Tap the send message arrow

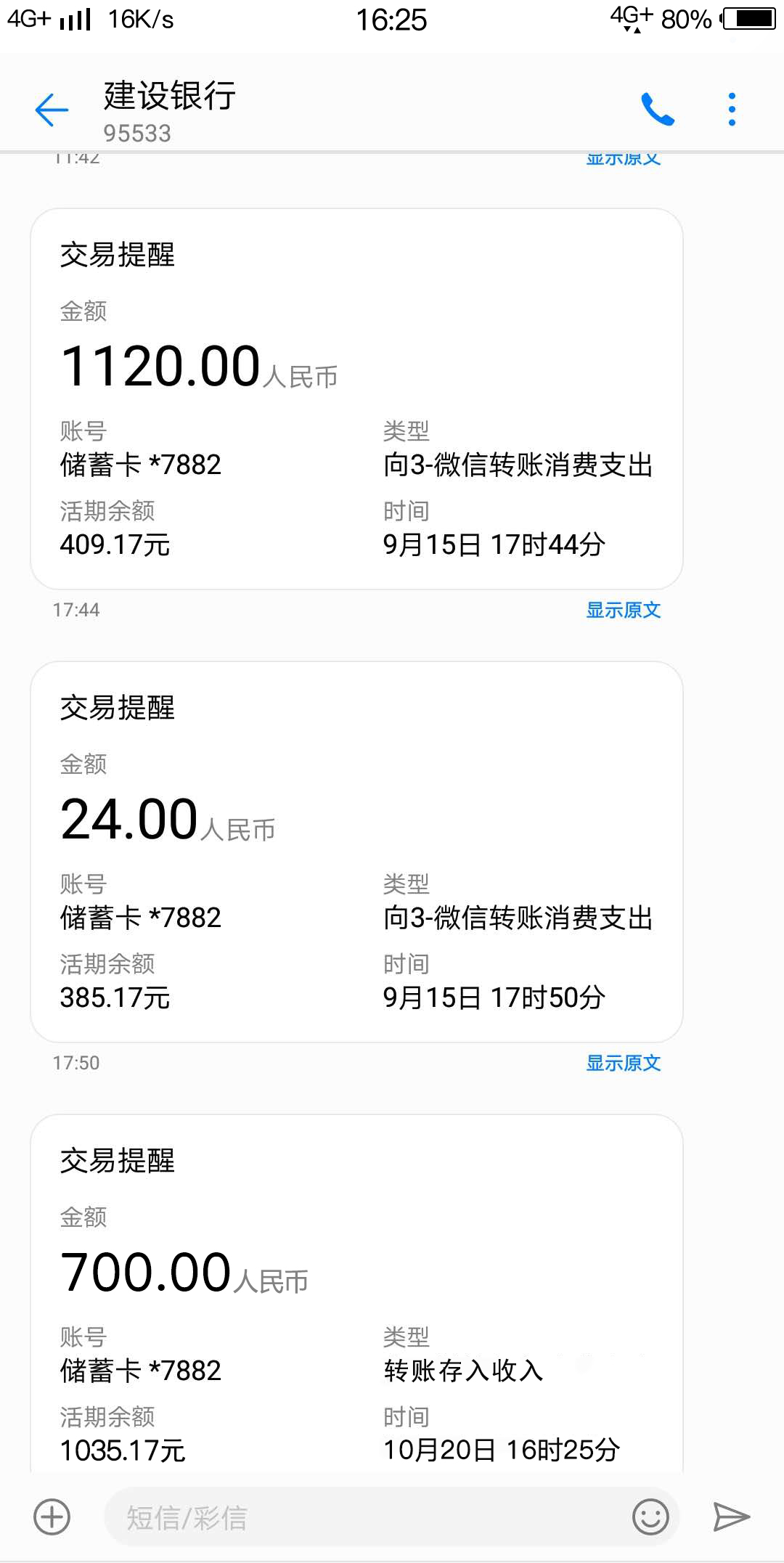pos(731,1517)
